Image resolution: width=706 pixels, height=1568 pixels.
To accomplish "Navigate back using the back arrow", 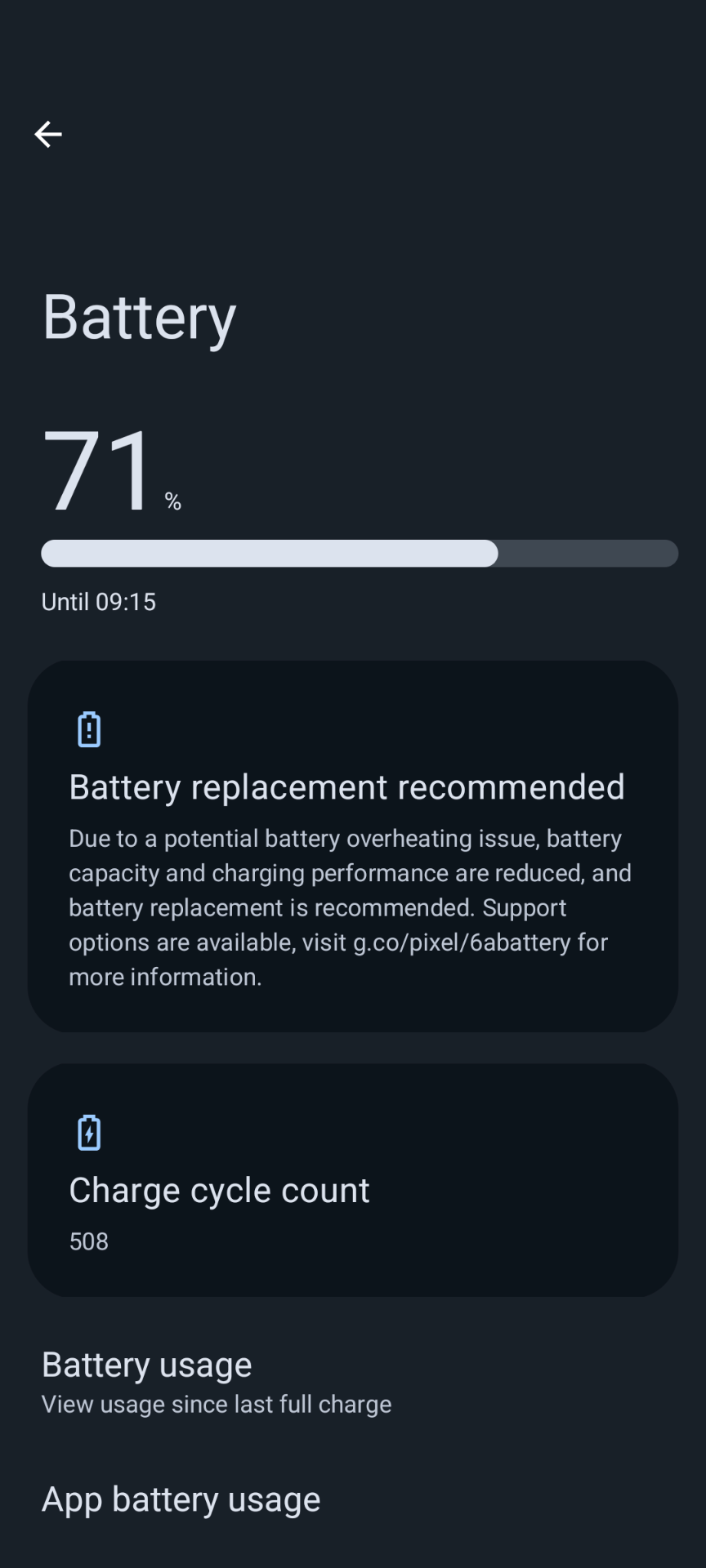I will click(48, 134).
